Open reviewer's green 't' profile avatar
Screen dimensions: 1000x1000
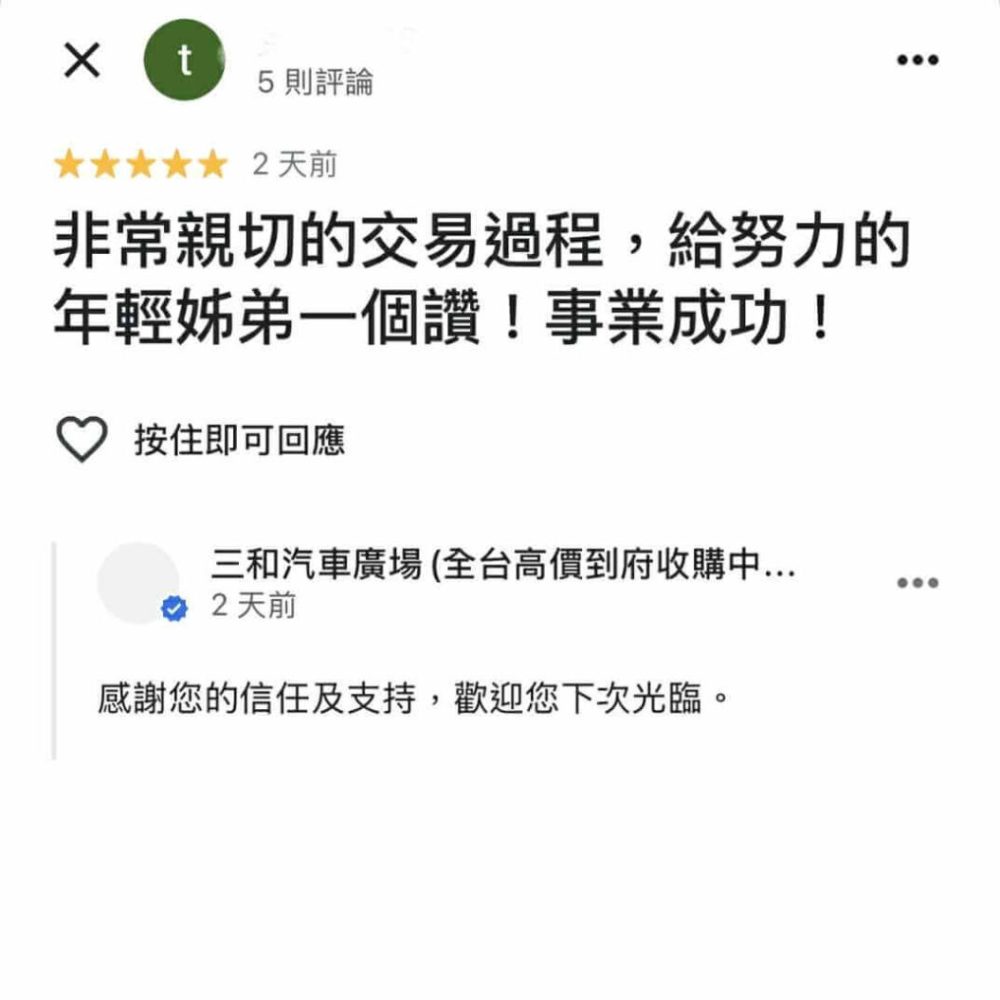185,60
